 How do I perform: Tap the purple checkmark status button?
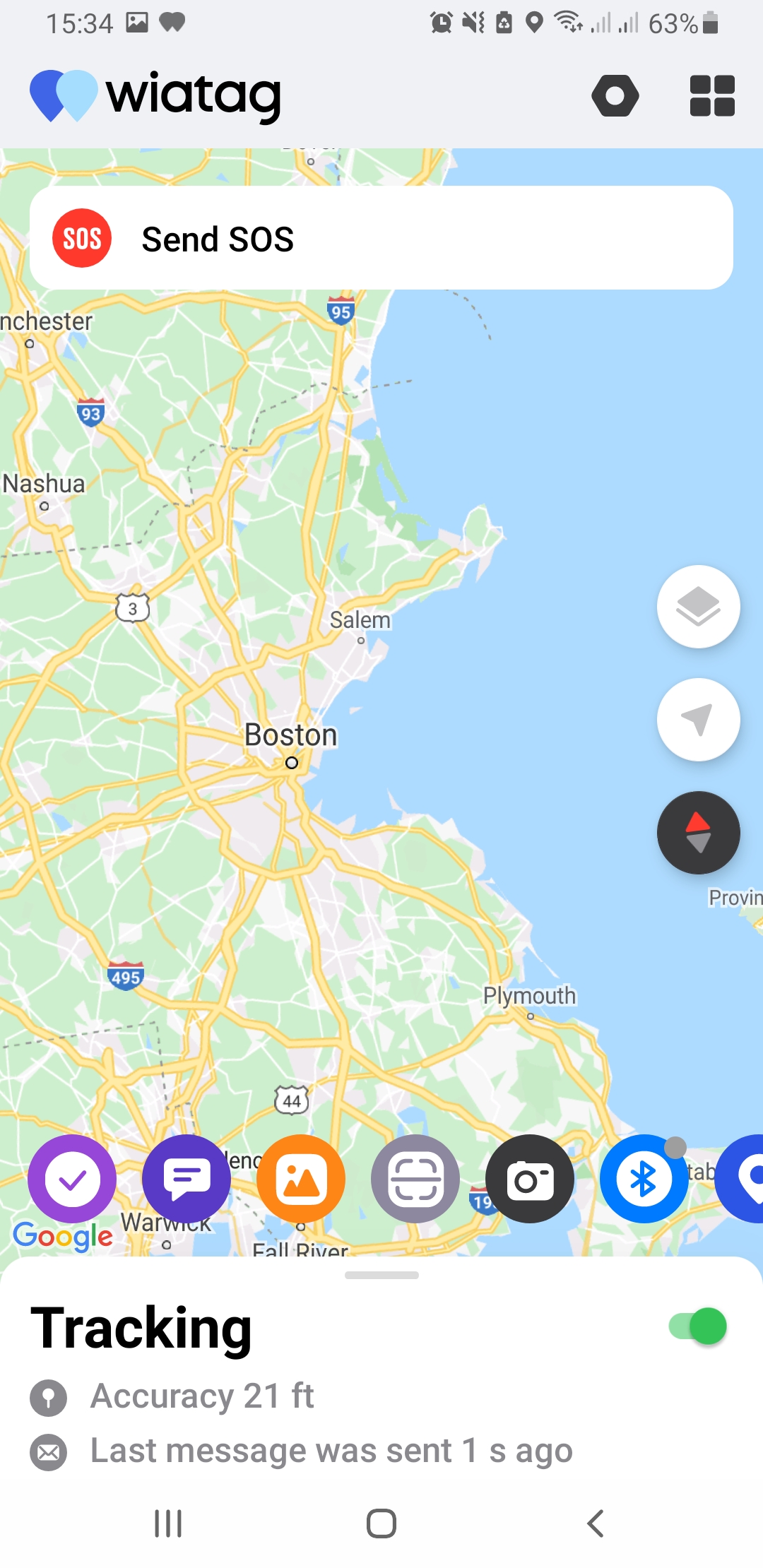pos(72,1179)
